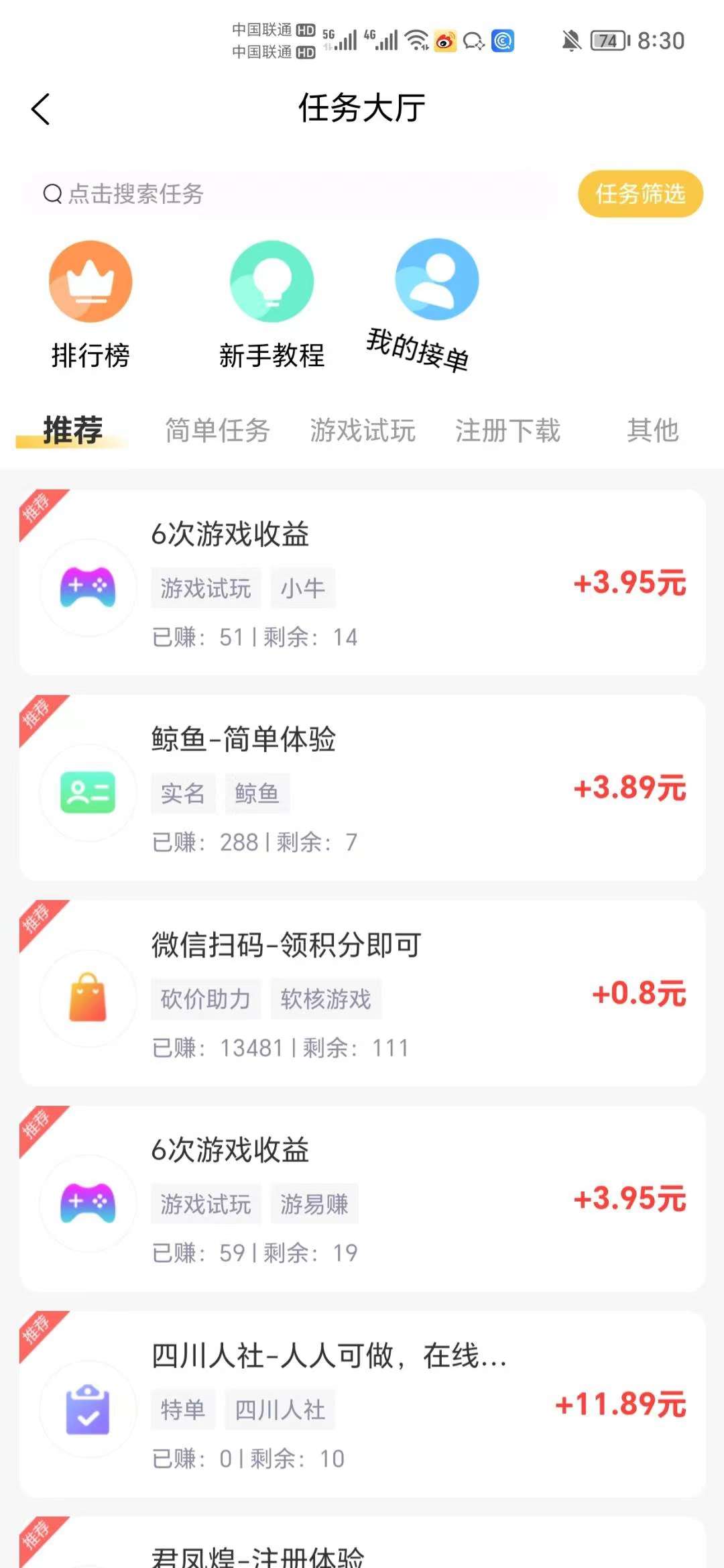The height and width of the screenshot is (1568, 724).
Task: Open the 鲸鱼-简单体验 task
Action: 362,787
